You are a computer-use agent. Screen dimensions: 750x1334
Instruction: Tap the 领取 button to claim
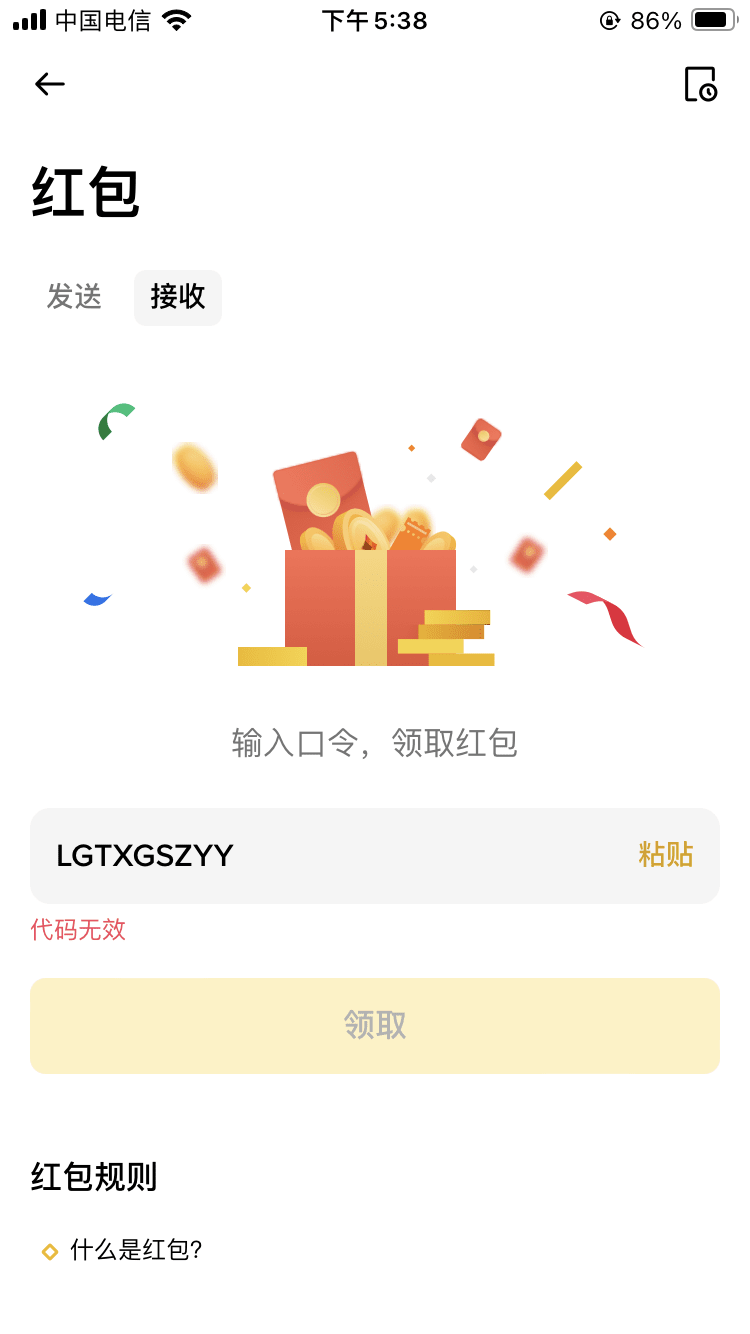[x=375, y=1026]
